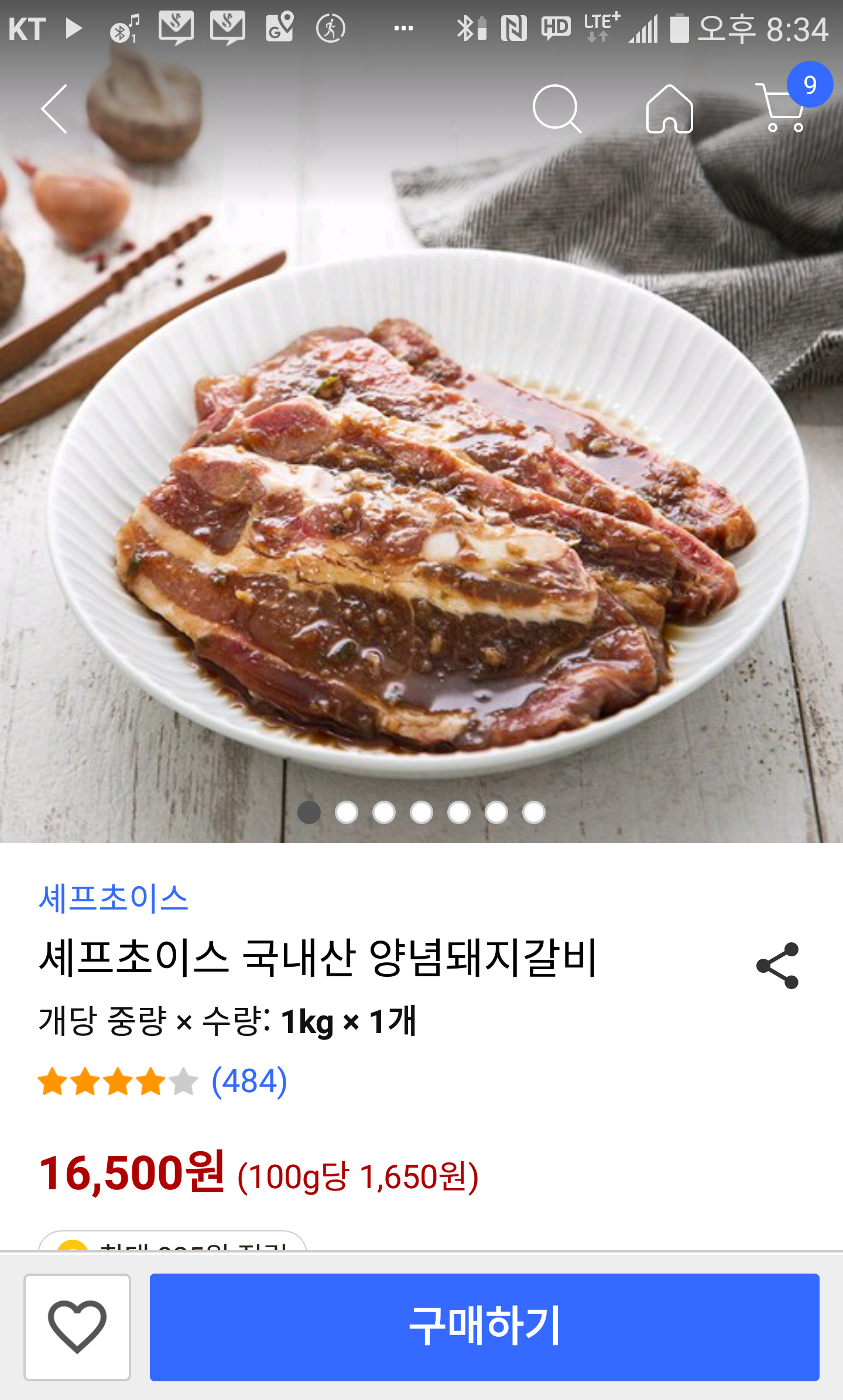The height and width of the screenshot is (1400, 843).
Task: Go back to the previous page
Action: pos(54,109)
